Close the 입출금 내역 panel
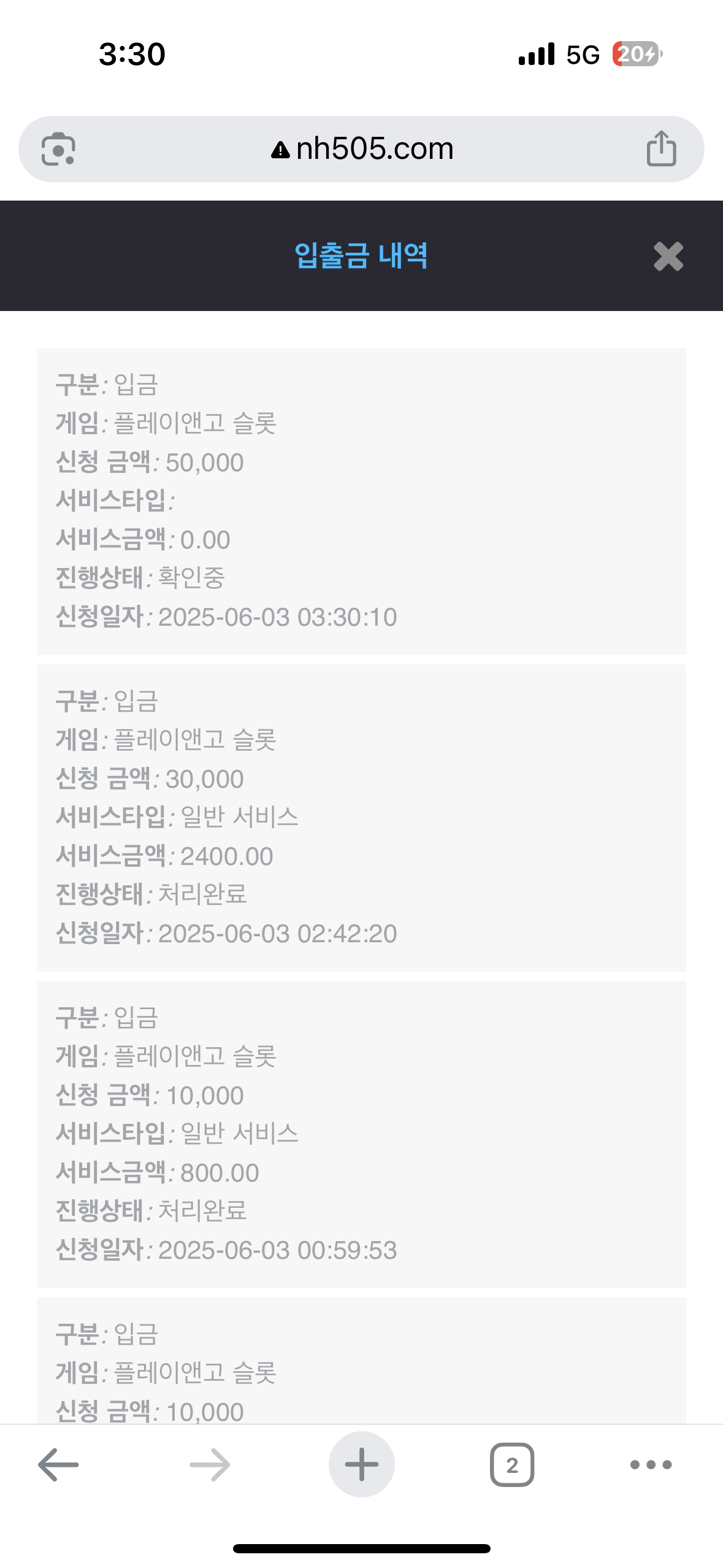The height and width of the screenshot is (1568, 723). [668, 256]
